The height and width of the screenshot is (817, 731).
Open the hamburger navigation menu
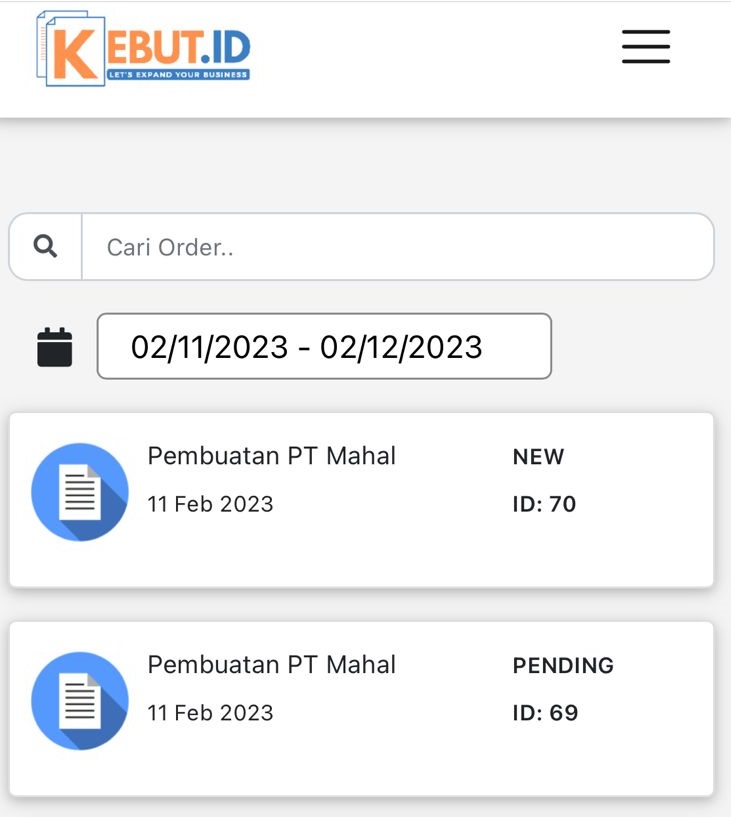click(645, 47)
